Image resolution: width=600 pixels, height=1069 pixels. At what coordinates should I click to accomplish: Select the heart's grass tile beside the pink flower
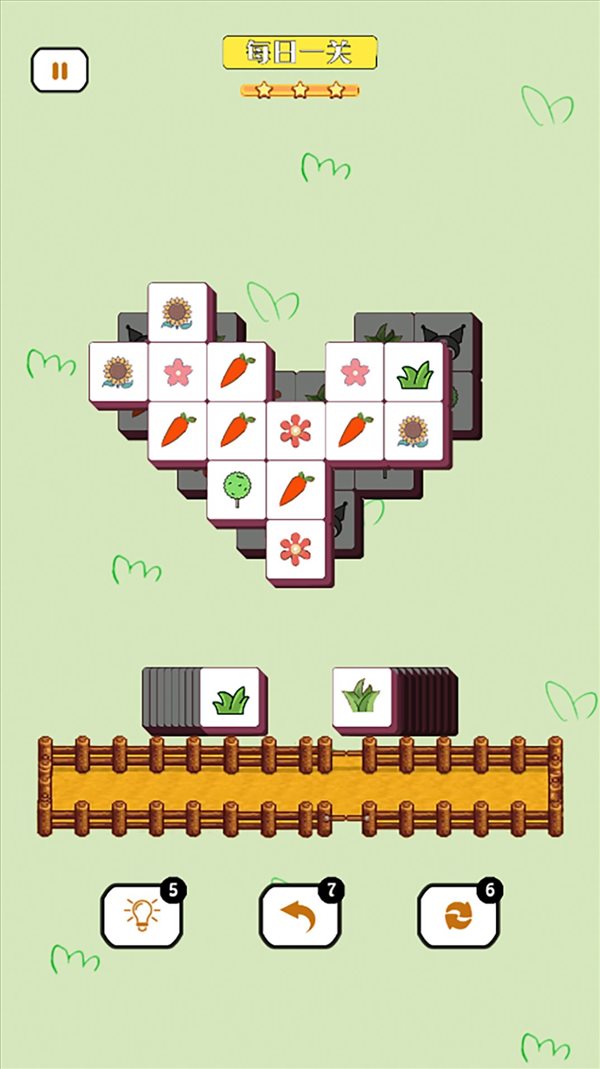[414, 372]
